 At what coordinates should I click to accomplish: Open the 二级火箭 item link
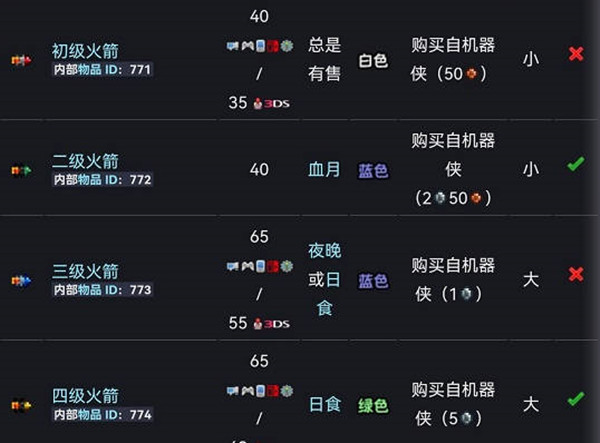(x=85, y=160)
